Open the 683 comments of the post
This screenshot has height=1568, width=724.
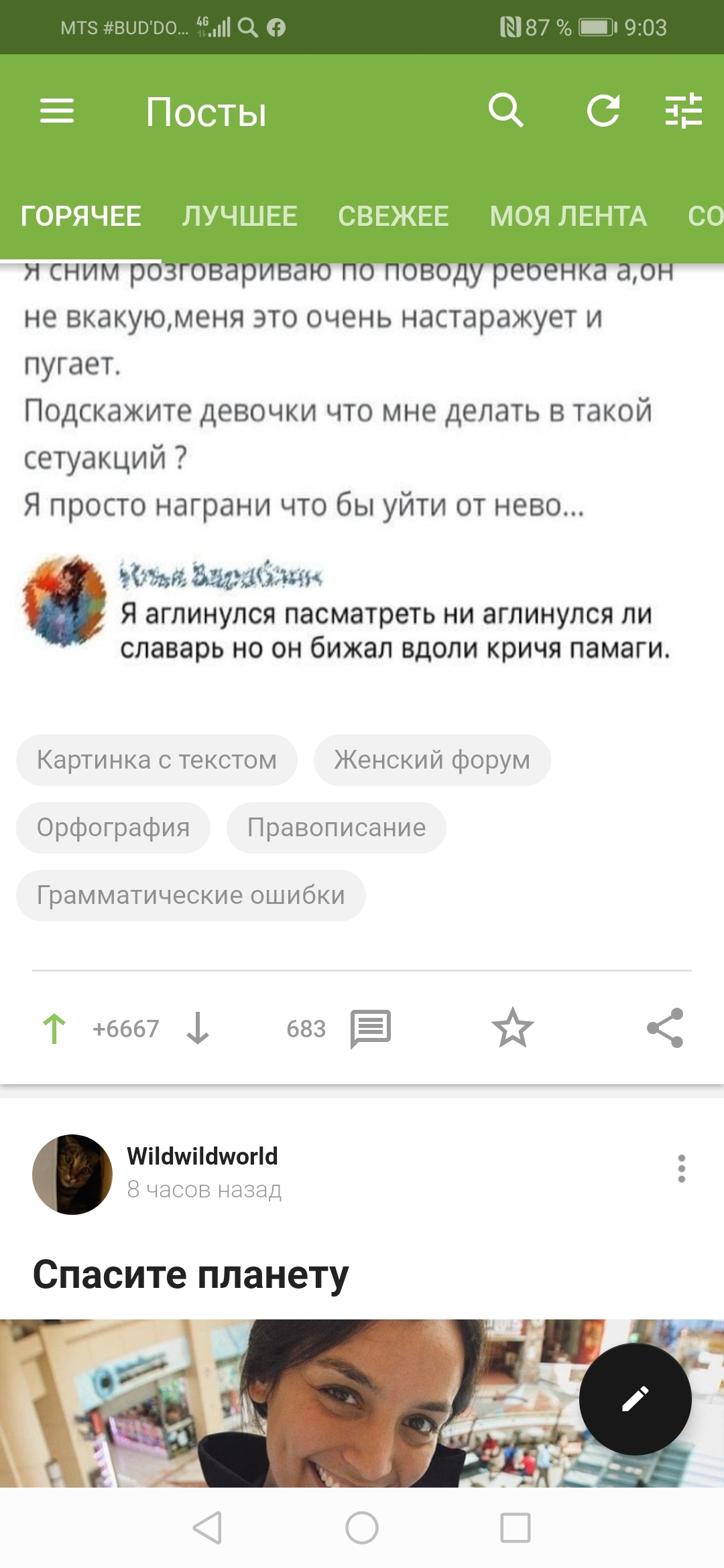pos(370,1029)
